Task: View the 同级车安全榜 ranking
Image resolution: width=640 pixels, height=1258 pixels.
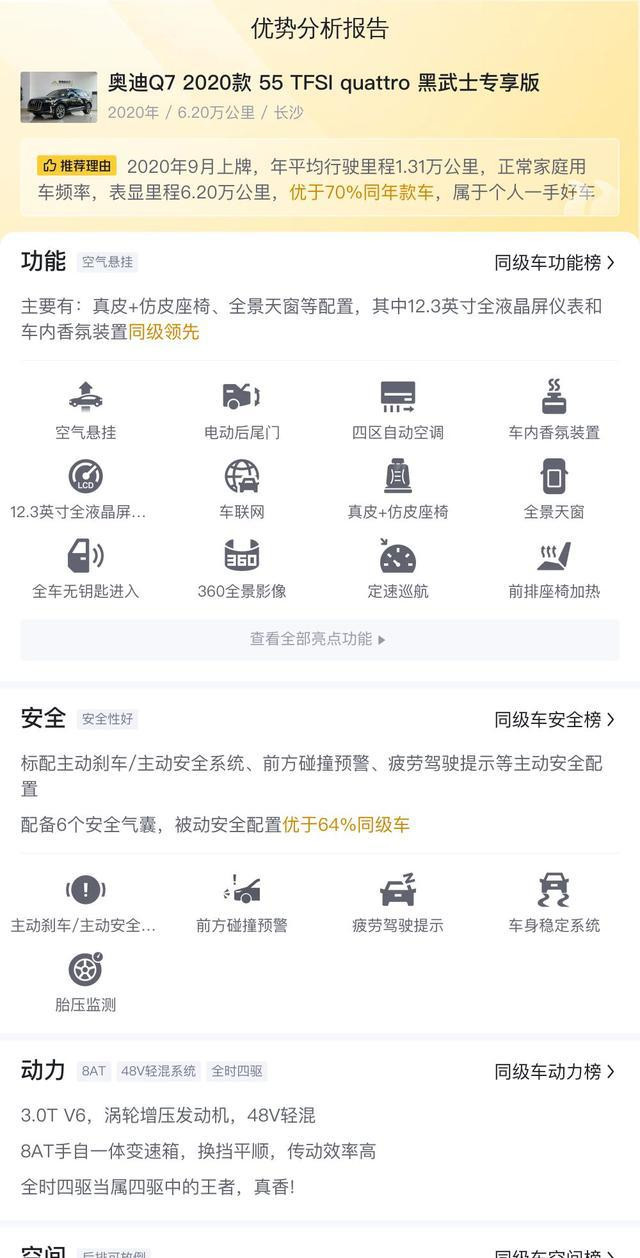Action: (x=554, y=720)
